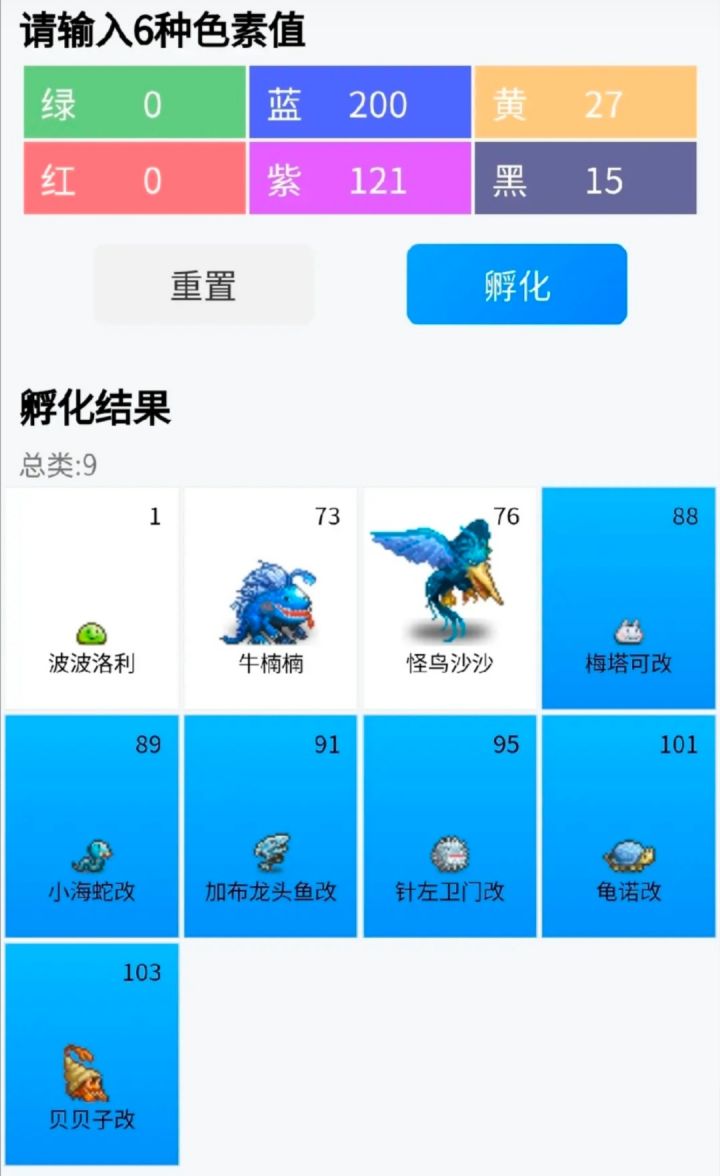This screenshot has width=720, height=1176.
Task: Change the purple (紫) pigment value
Action: pos(377,180)
